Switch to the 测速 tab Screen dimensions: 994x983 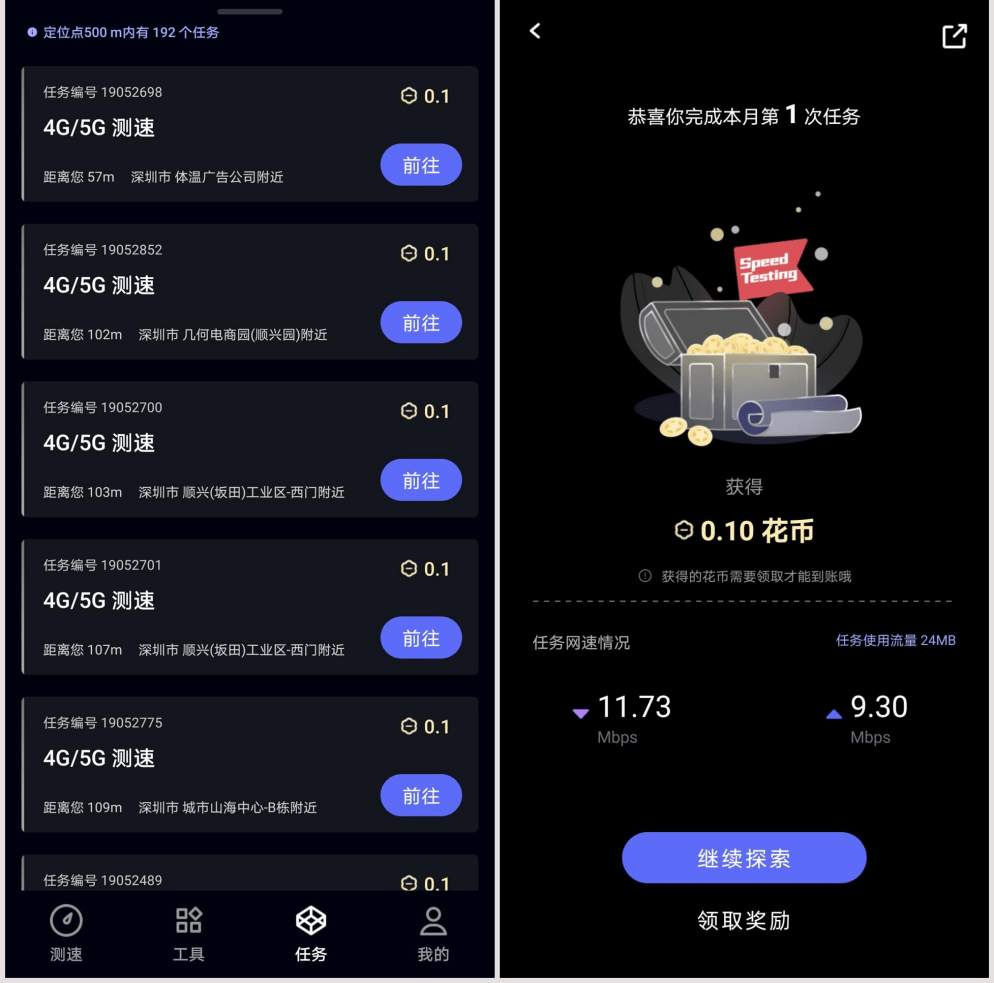pyautogui.click(x=66, y=933)
